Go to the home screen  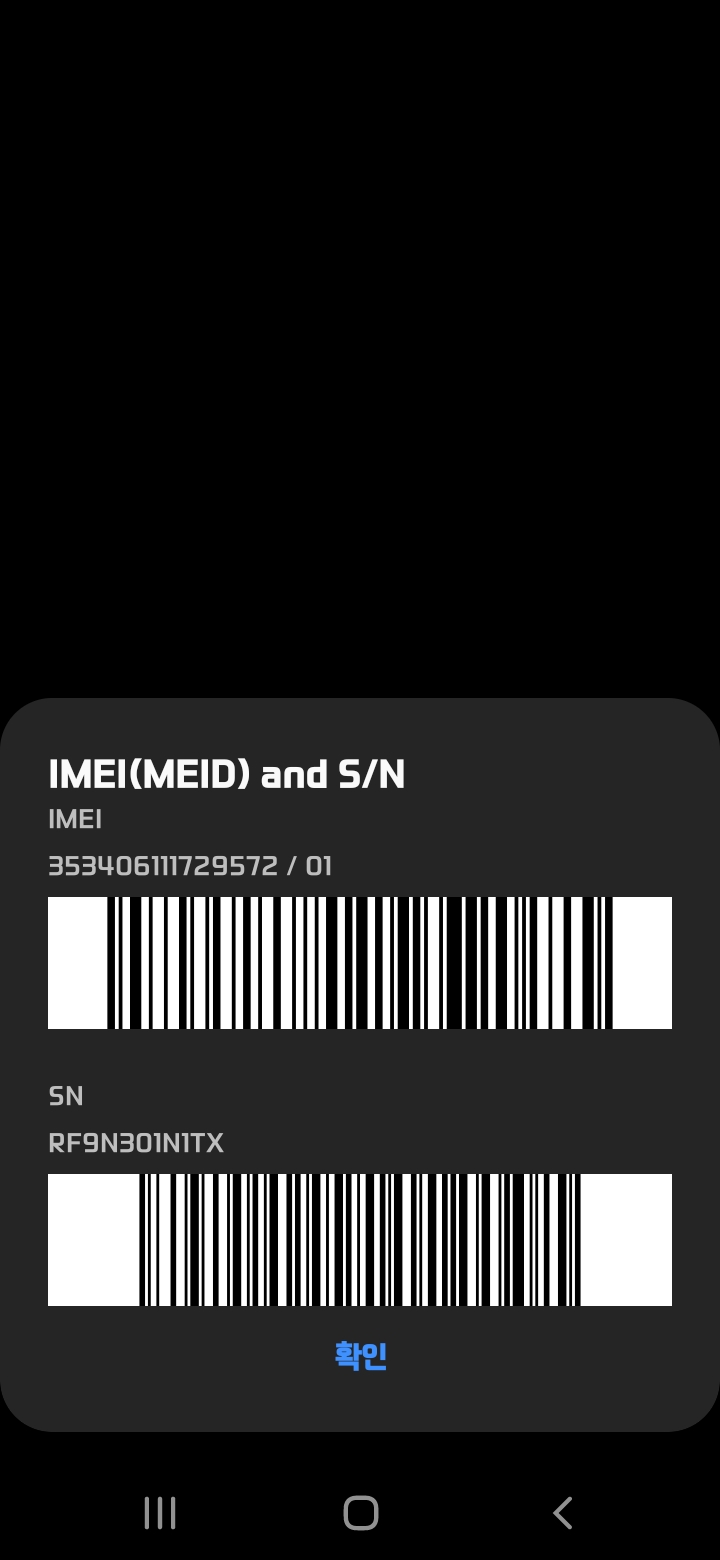[x=360, y=1512]
